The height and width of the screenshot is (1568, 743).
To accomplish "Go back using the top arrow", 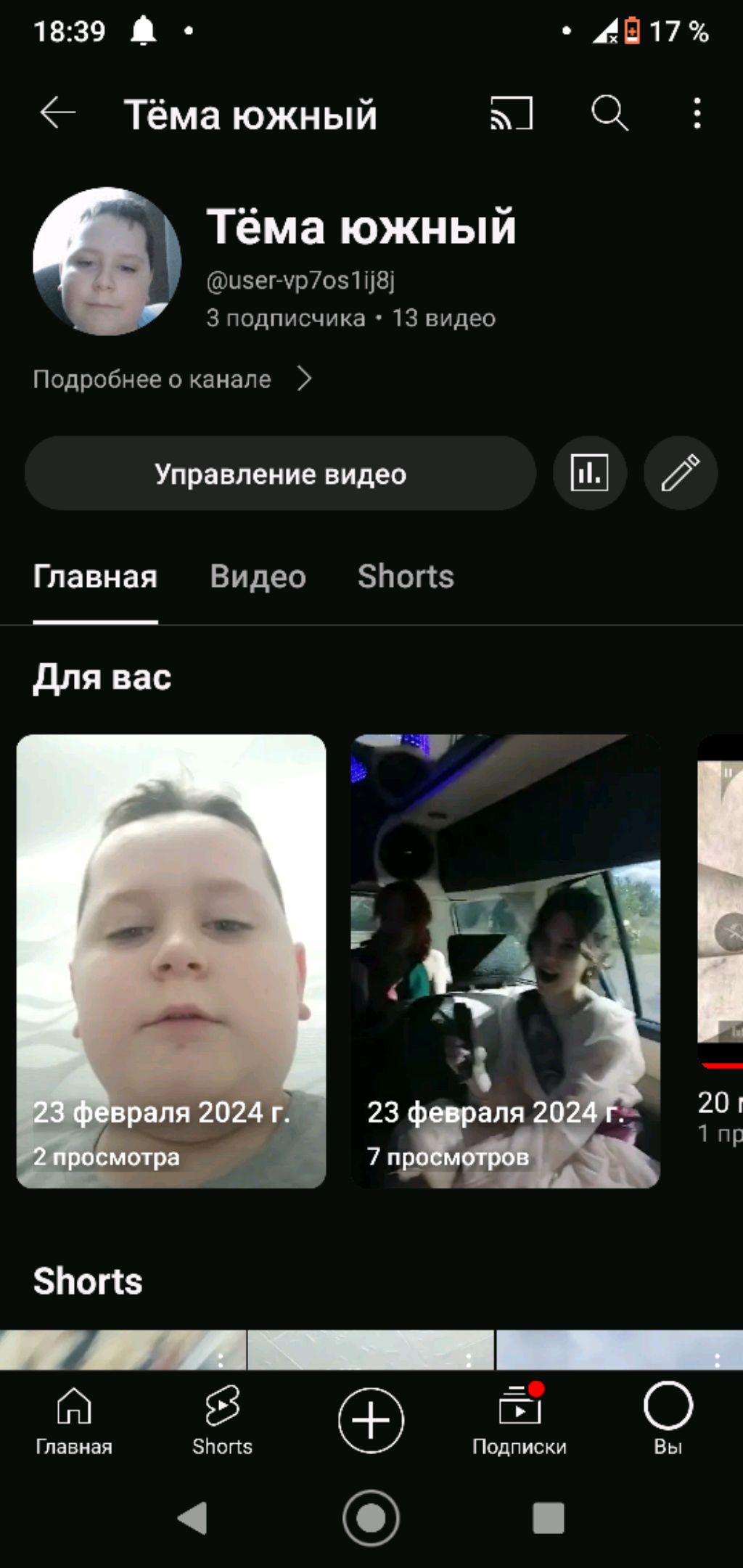I will click(x=57, y=113).
